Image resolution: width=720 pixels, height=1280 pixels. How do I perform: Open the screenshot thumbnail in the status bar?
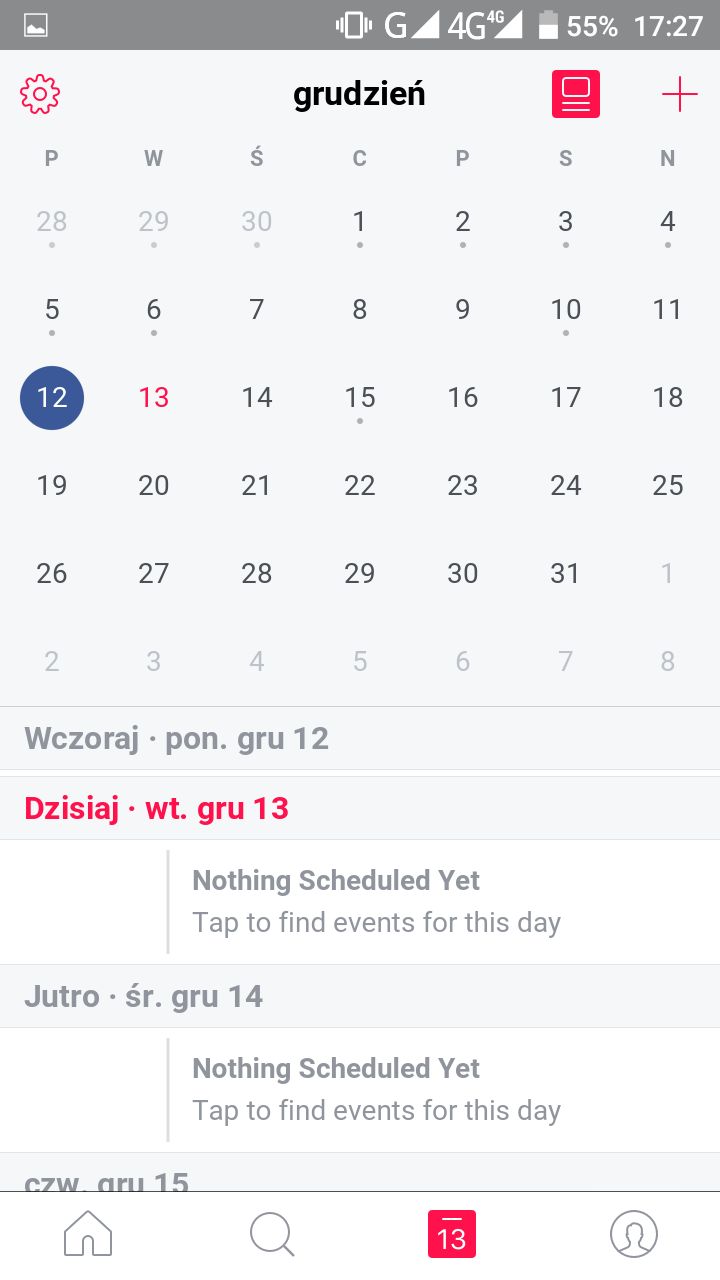coord(35,26)
